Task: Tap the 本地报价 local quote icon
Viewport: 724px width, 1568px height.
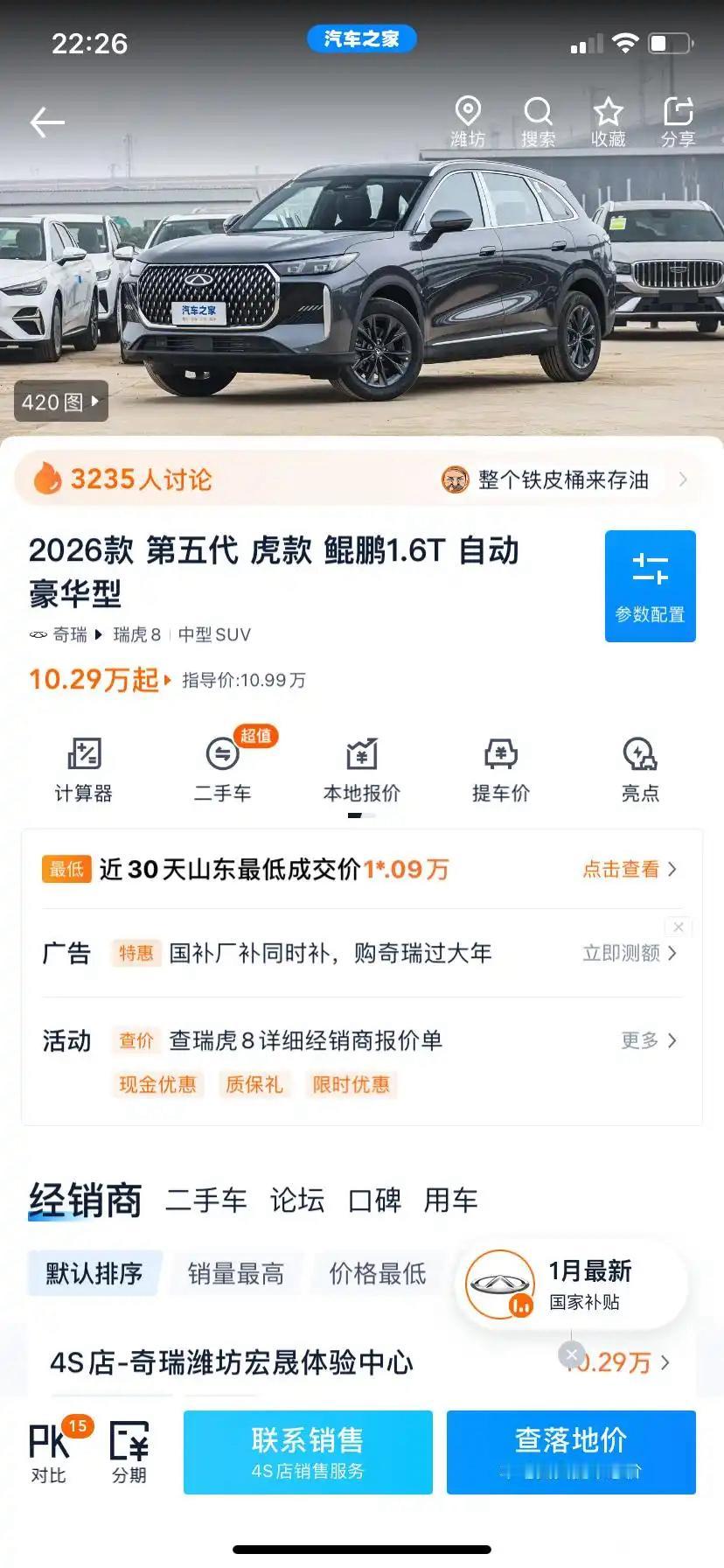Action: coord(362,768)
